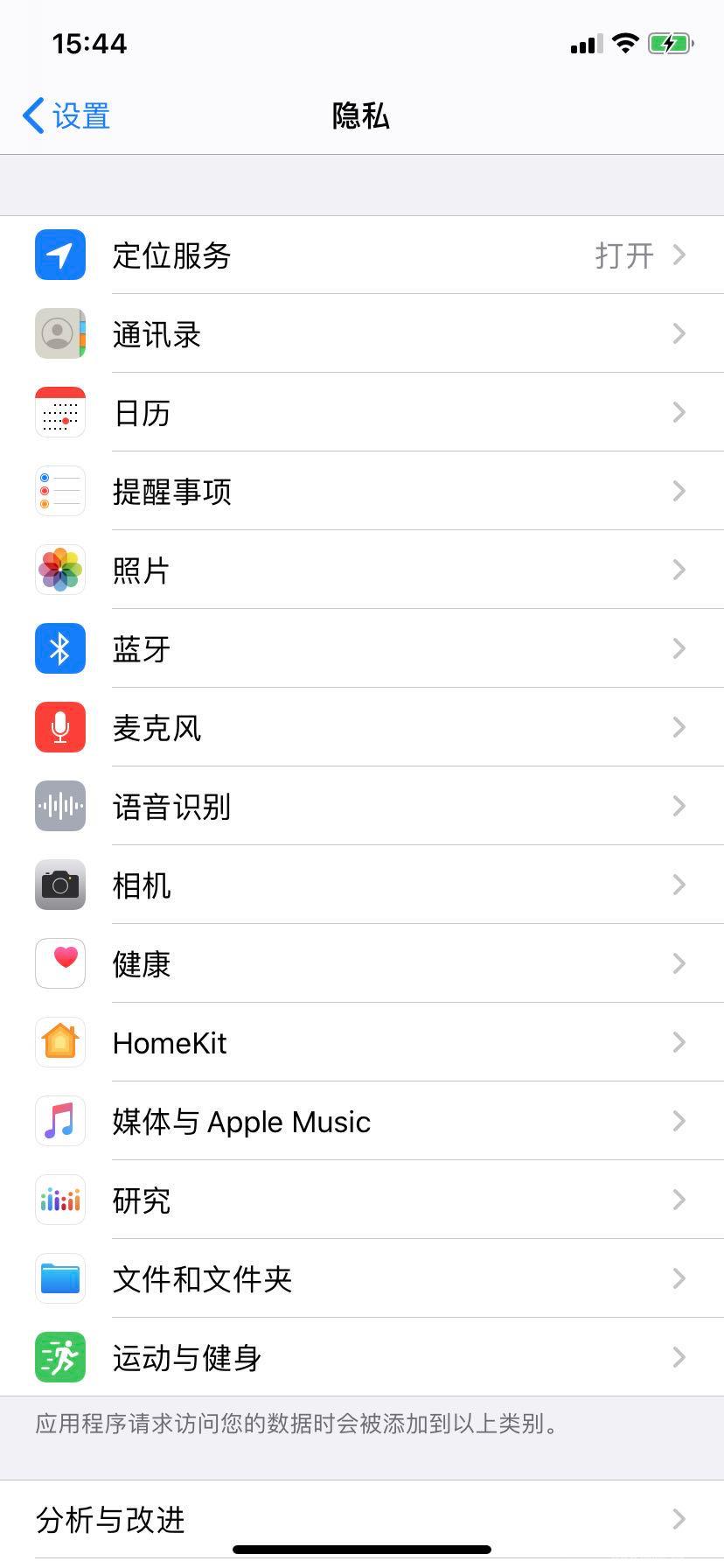Image resolution: width=724 pixels, height=1568 pixels.
Task: Click the 语音识别 speech recognition icon
Action: click(x=59, y=806)
